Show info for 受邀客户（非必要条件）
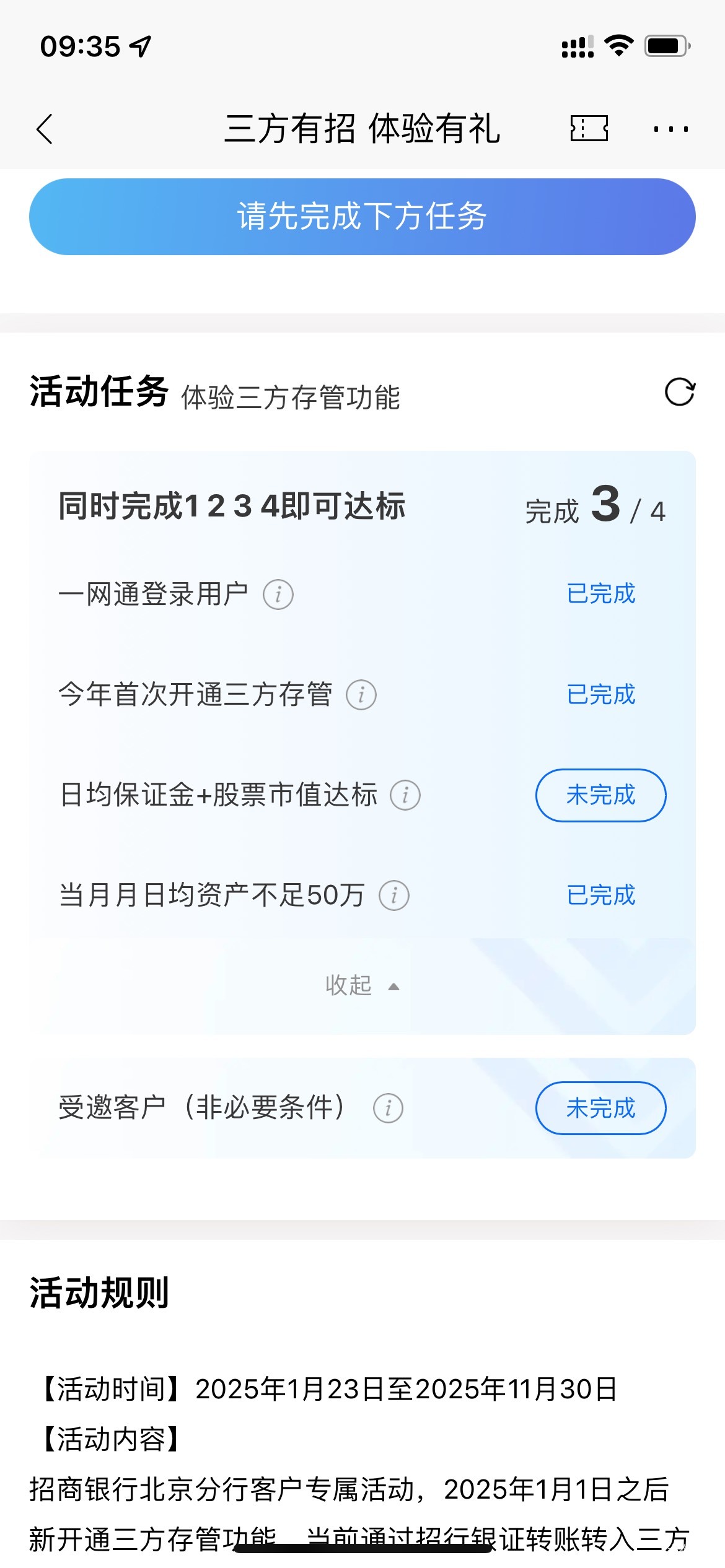This screenshot has width=725, height=1568. coord(389,1108)
